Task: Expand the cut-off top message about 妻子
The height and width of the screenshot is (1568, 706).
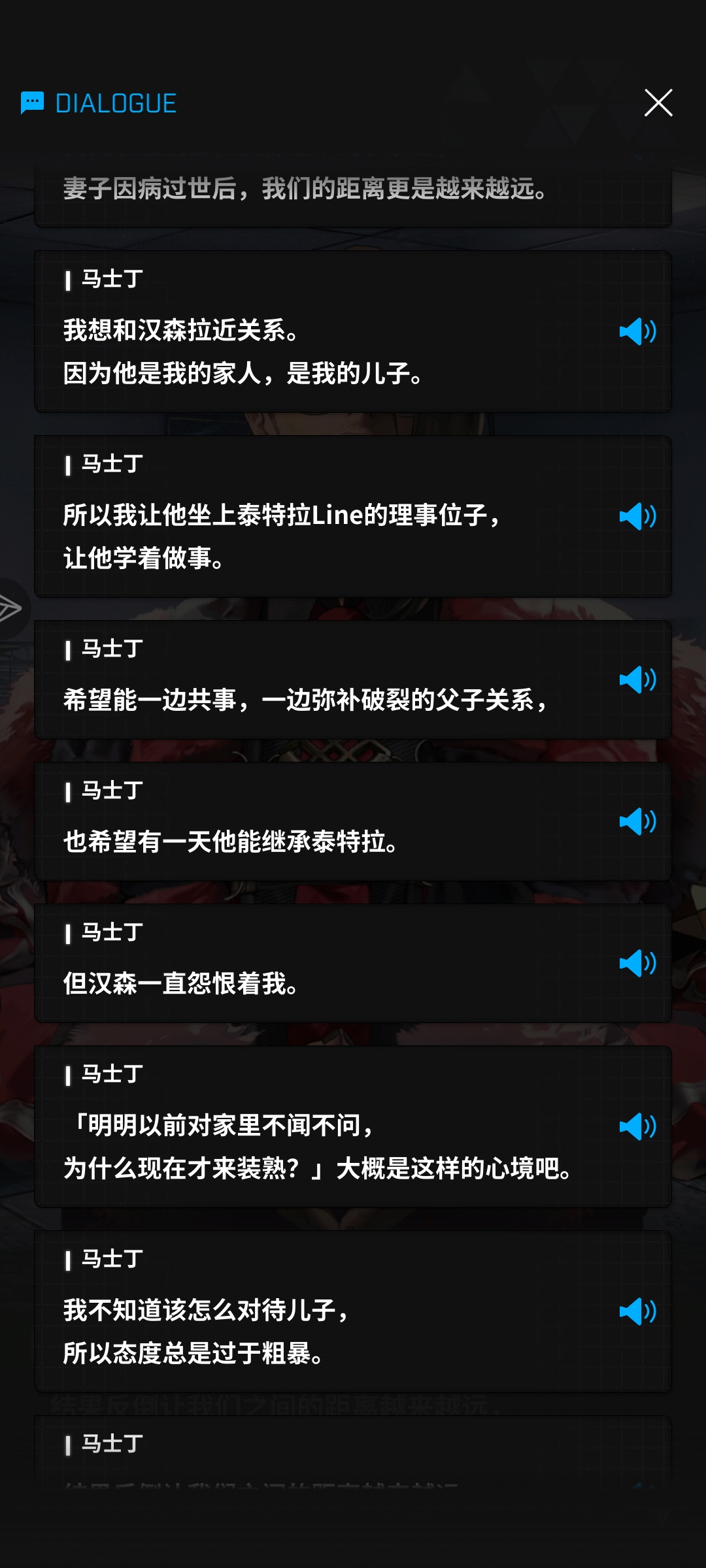Action: tap(353, 189)
